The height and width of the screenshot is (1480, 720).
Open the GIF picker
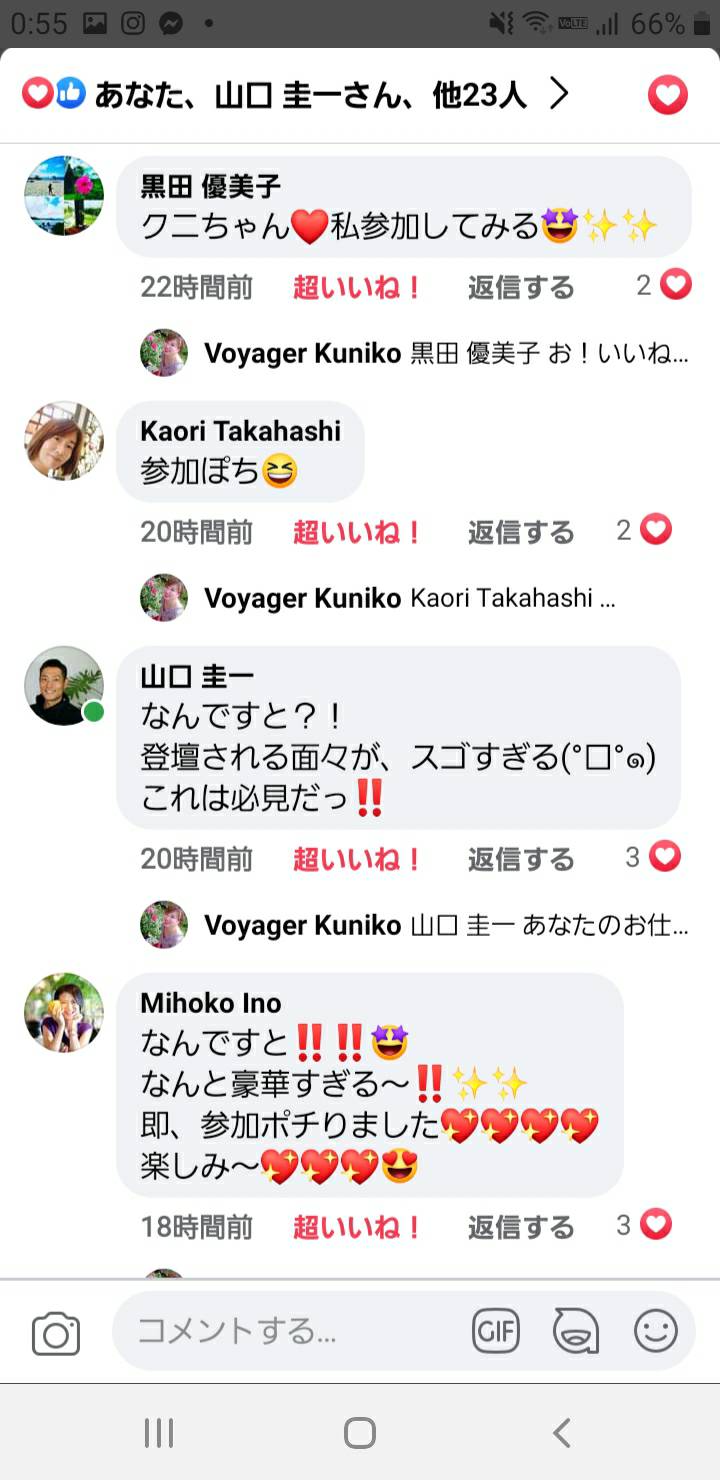coord(496,1331)
